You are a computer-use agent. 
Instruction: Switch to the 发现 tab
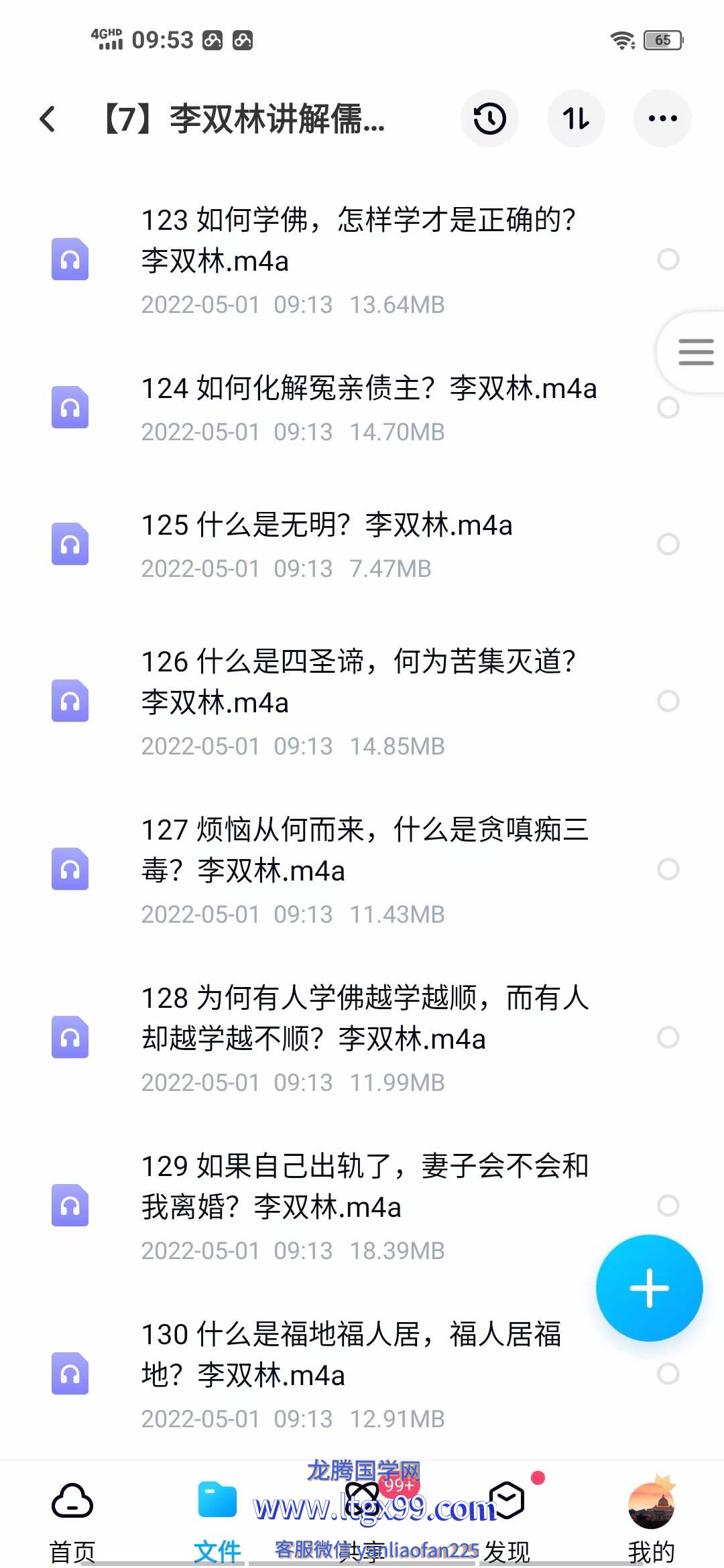tap(507, 1522)
